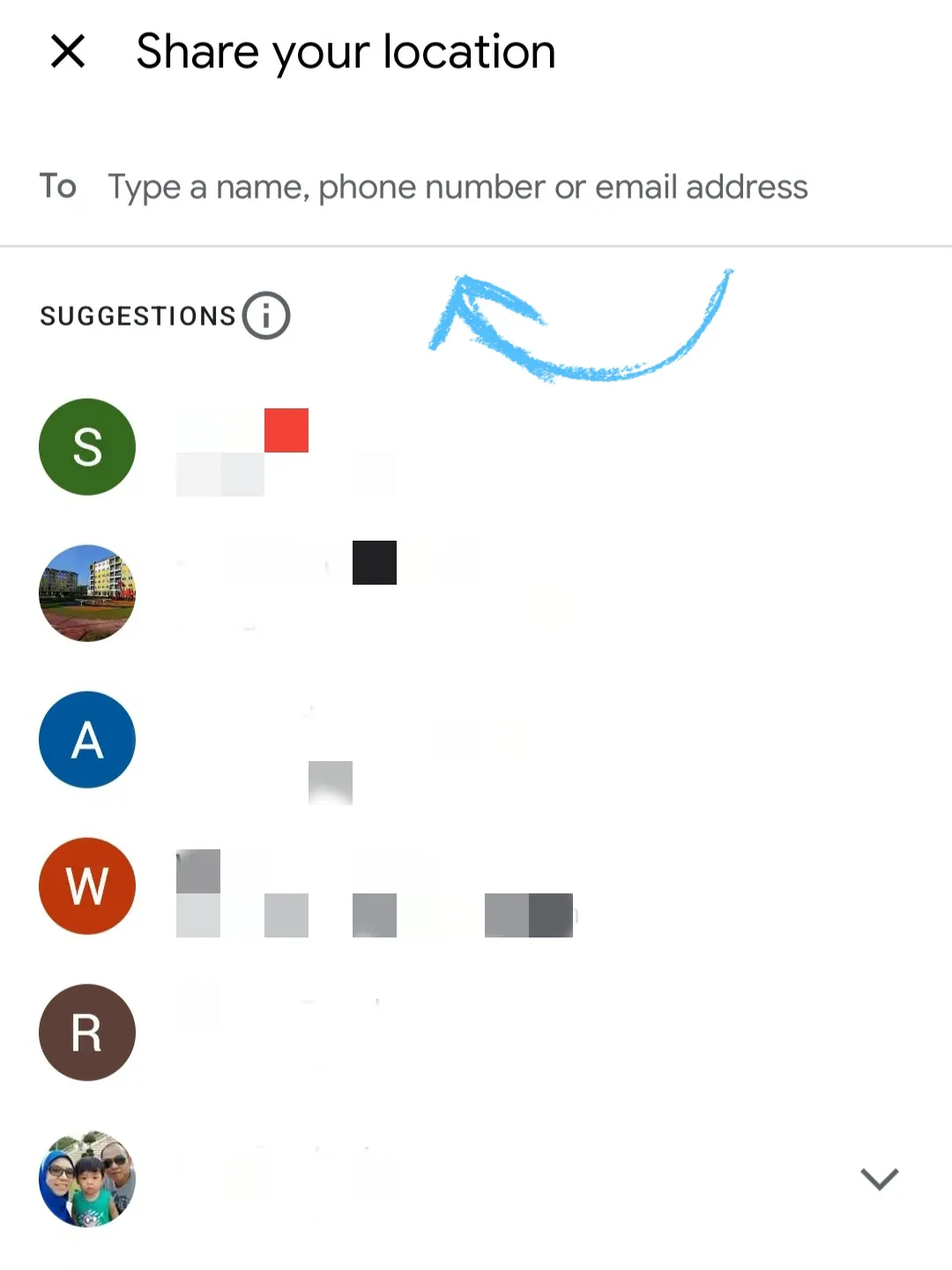The width and height of the screenshot is (952, 1270).
Task: Pick the contact with orange W avatar
Action: (87, 885)
